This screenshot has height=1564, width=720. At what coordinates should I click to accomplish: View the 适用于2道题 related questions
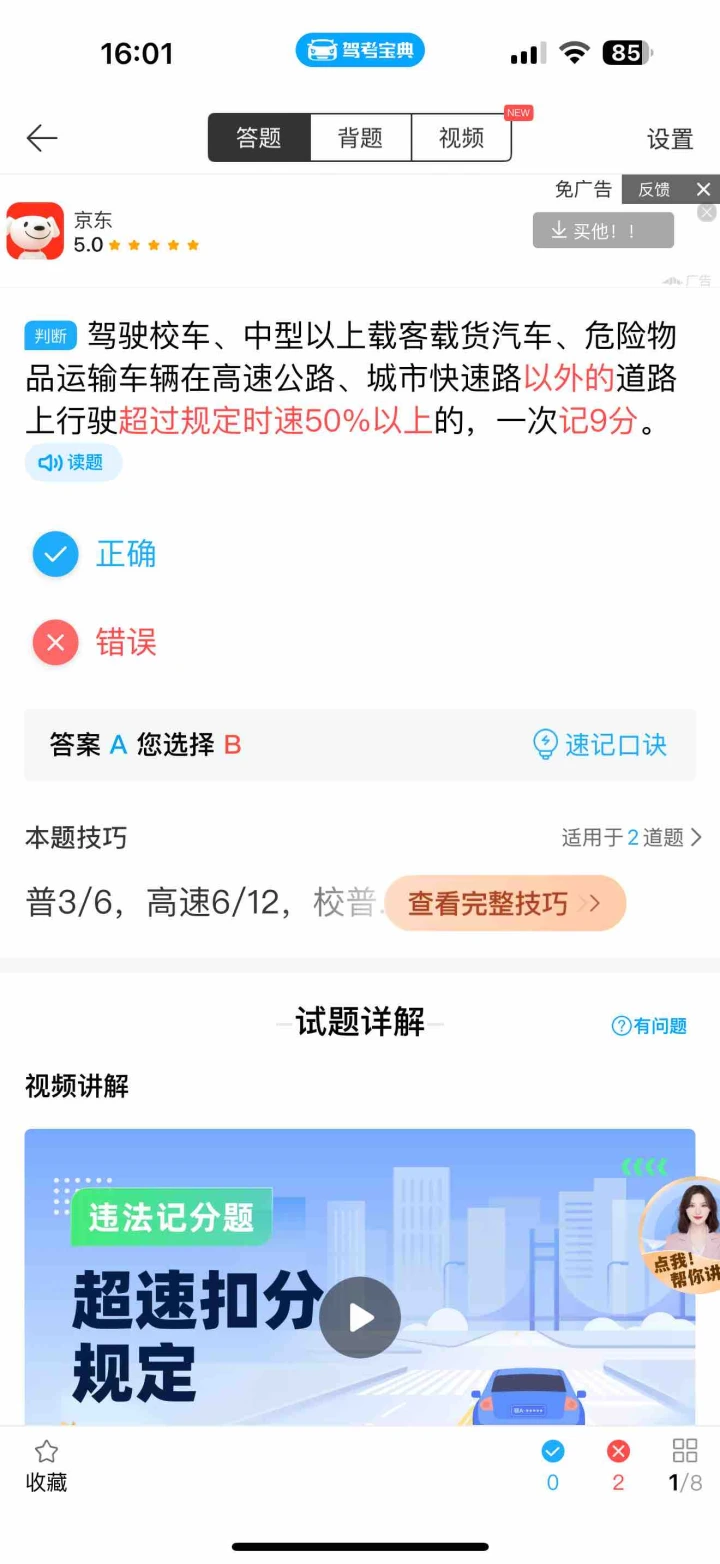(x=632, y=837)
